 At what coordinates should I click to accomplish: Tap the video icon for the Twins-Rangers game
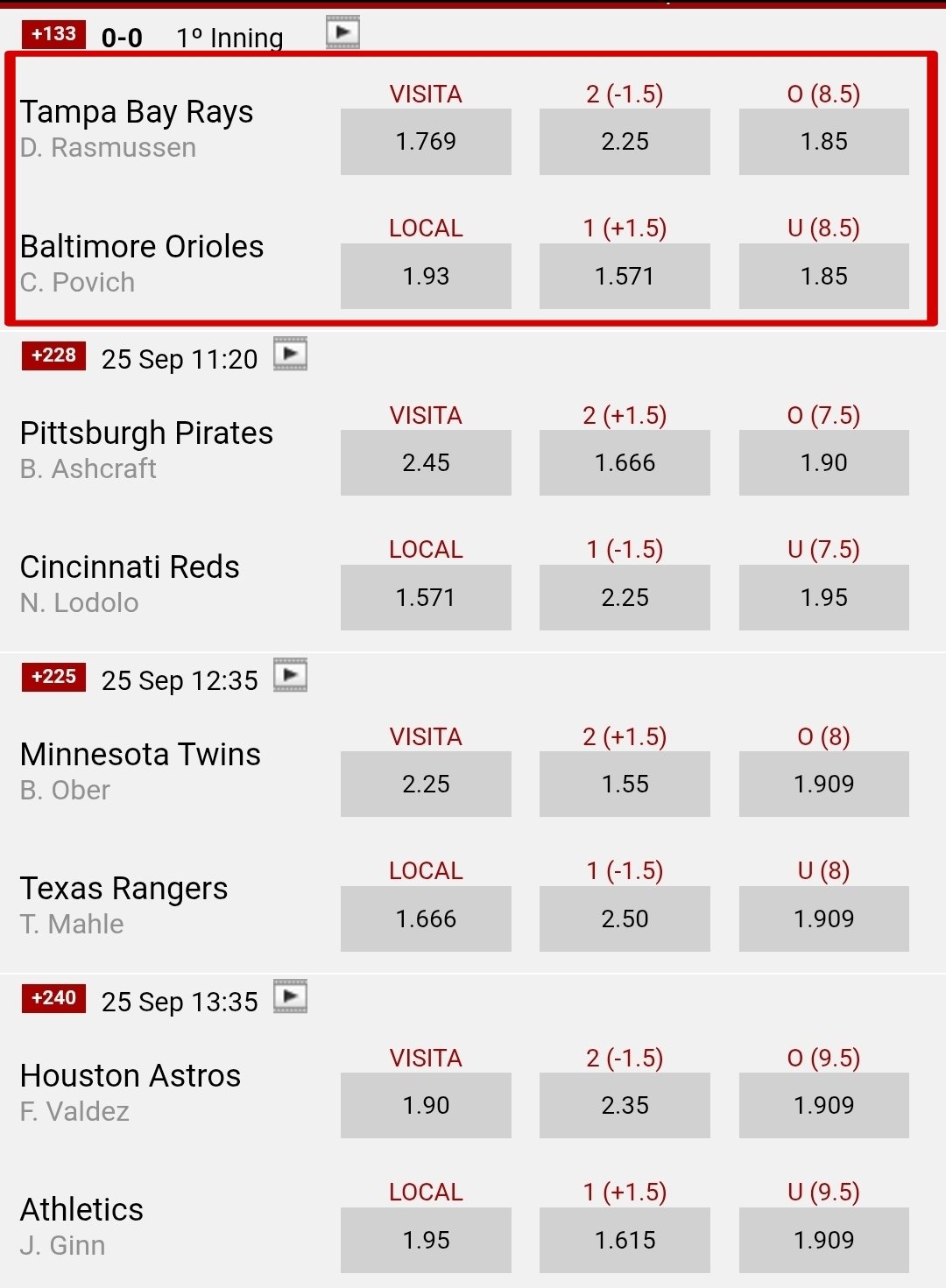290,675
